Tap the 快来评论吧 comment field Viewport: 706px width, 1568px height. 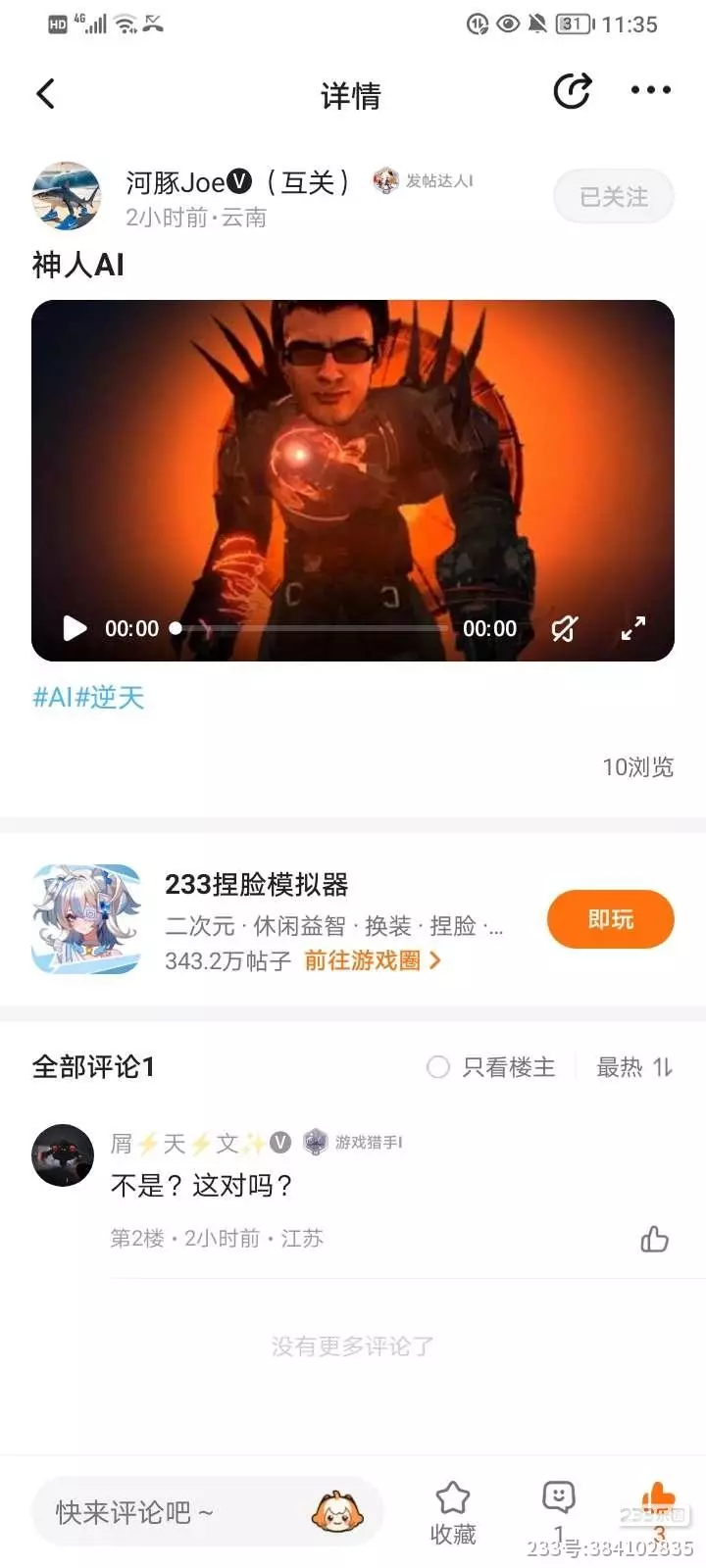[207, 1512]
